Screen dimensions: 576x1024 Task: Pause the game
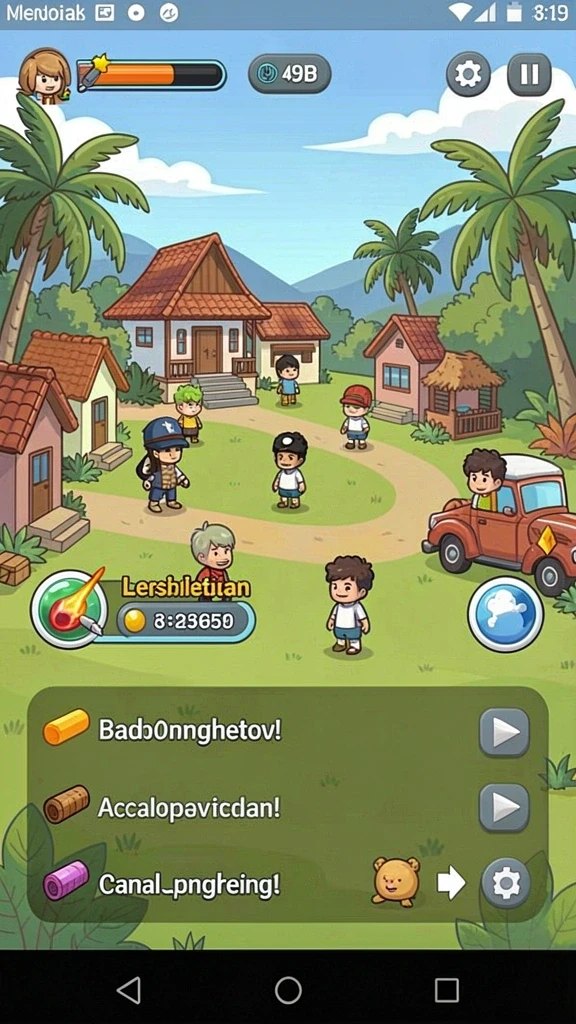[x=529, y=74]
